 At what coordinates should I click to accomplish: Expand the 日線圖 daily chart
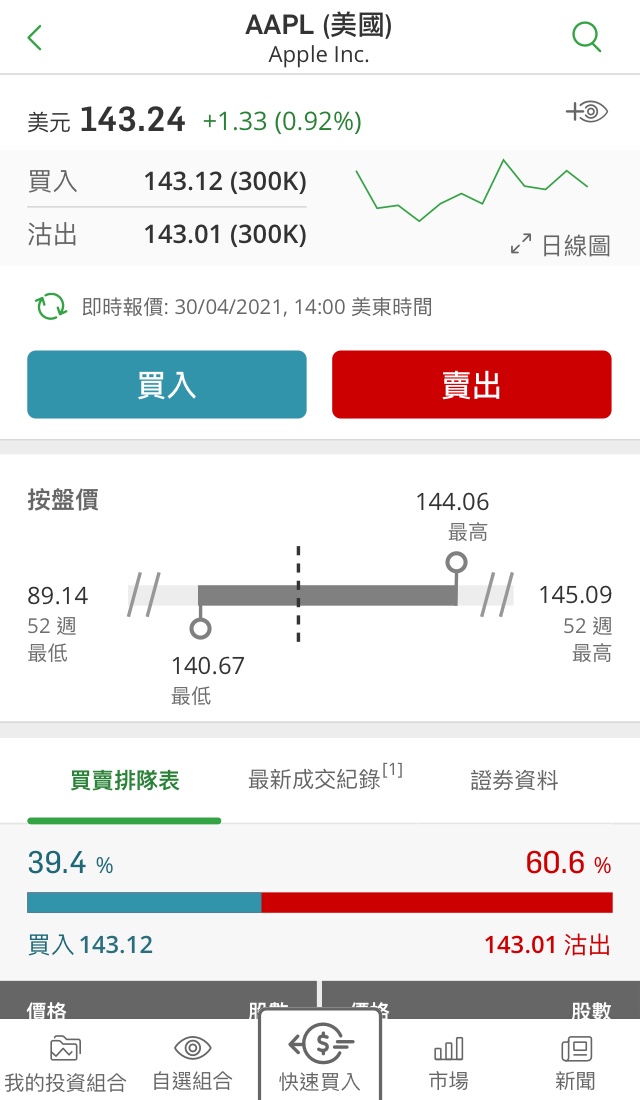coord(561,245)
